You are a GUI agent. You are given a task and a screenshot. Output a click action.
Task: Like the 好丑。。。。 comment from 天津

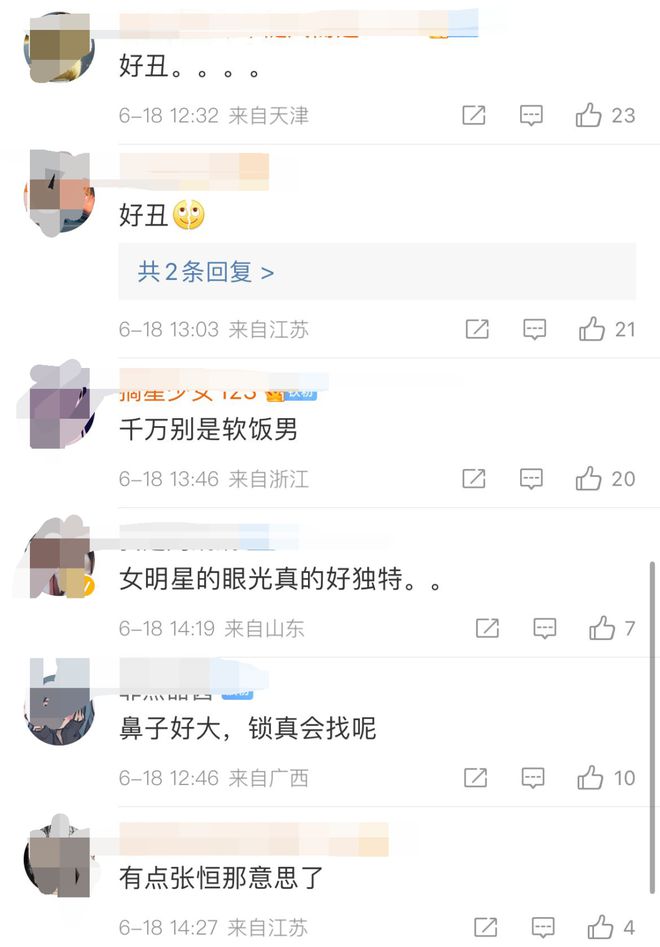point(588,116)
